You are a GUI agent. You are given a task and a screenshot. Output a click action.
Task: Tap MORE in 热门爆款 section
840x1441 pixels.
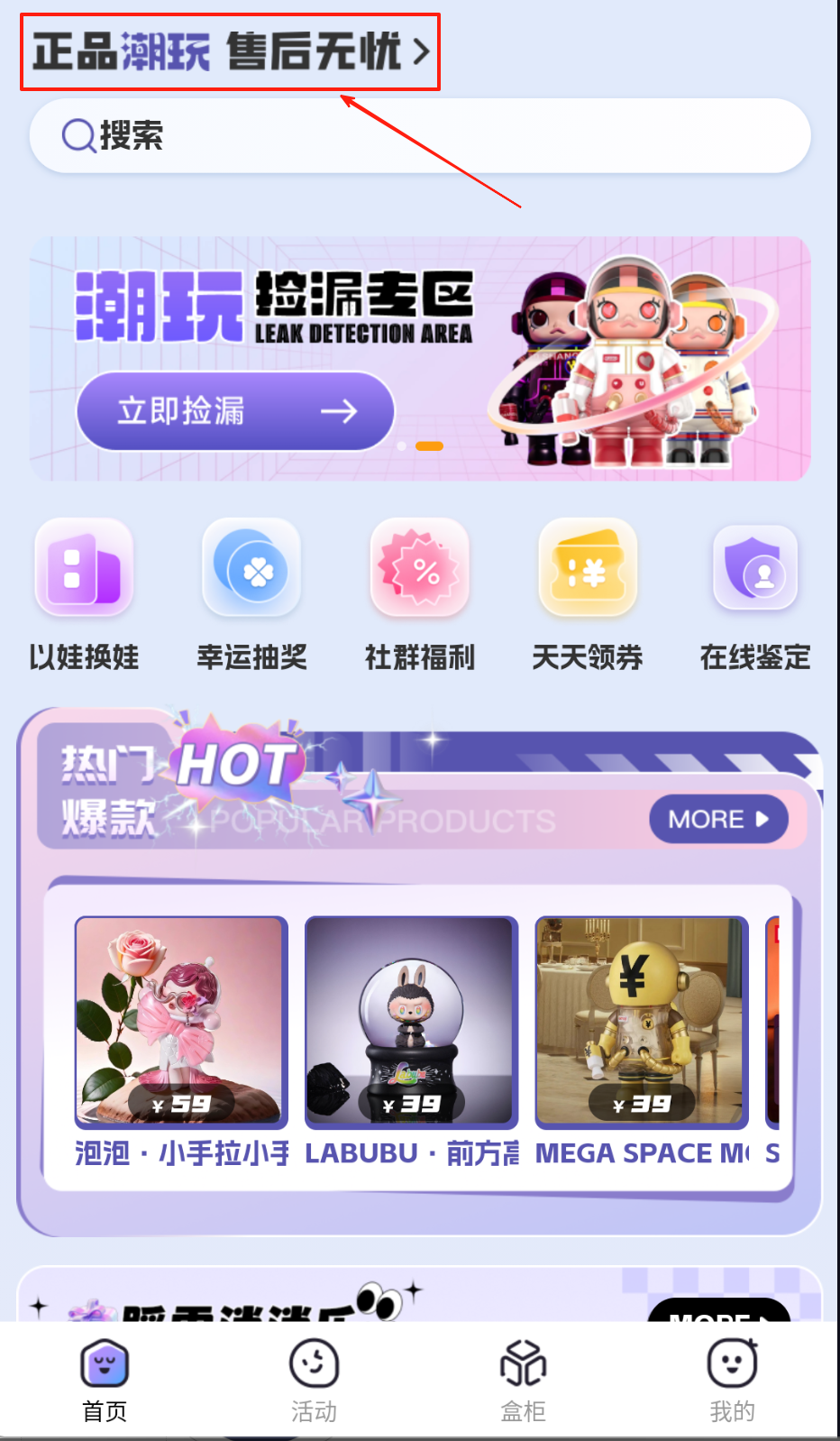point(718,819)
